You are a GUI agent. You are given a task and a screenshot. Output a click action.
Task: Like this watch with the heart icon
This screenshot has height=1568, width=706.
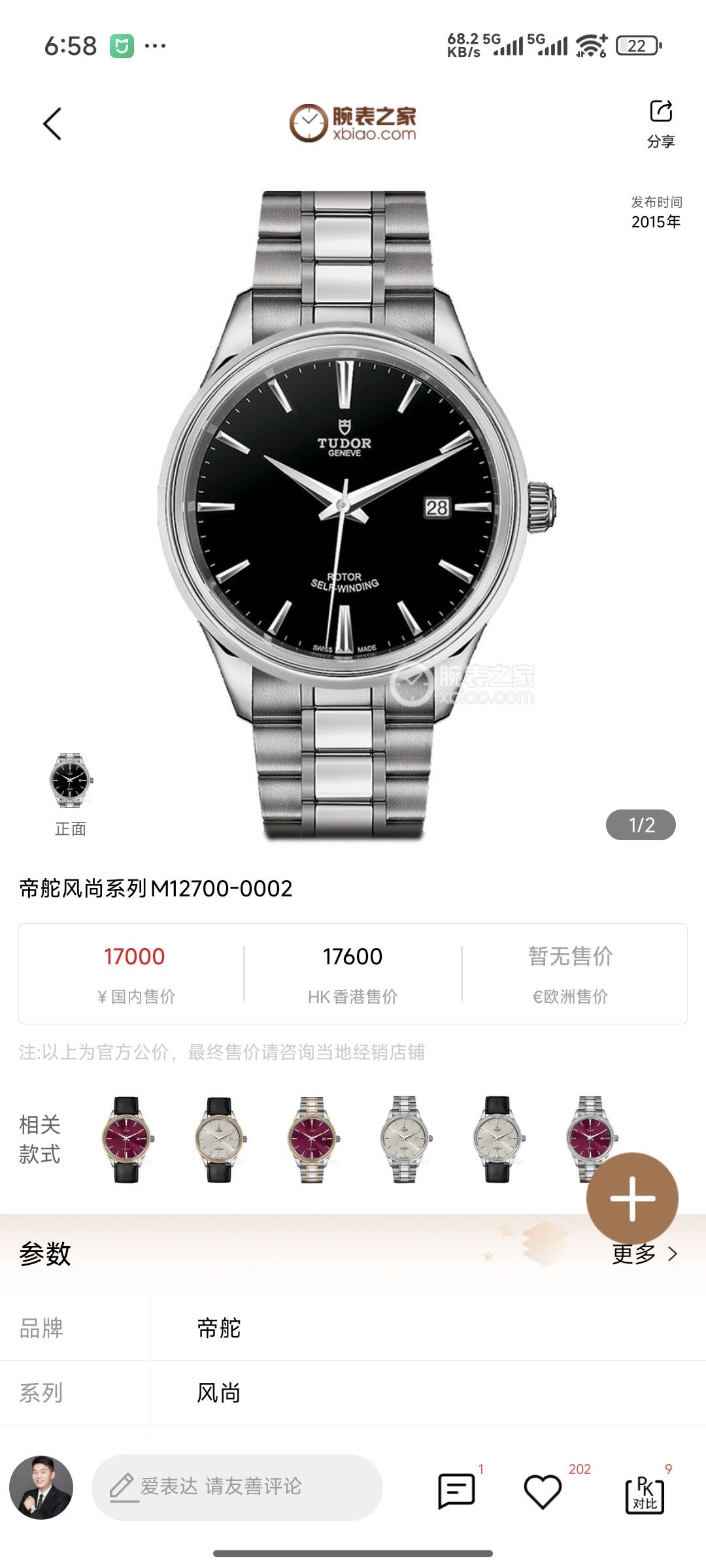(543, 1491)
